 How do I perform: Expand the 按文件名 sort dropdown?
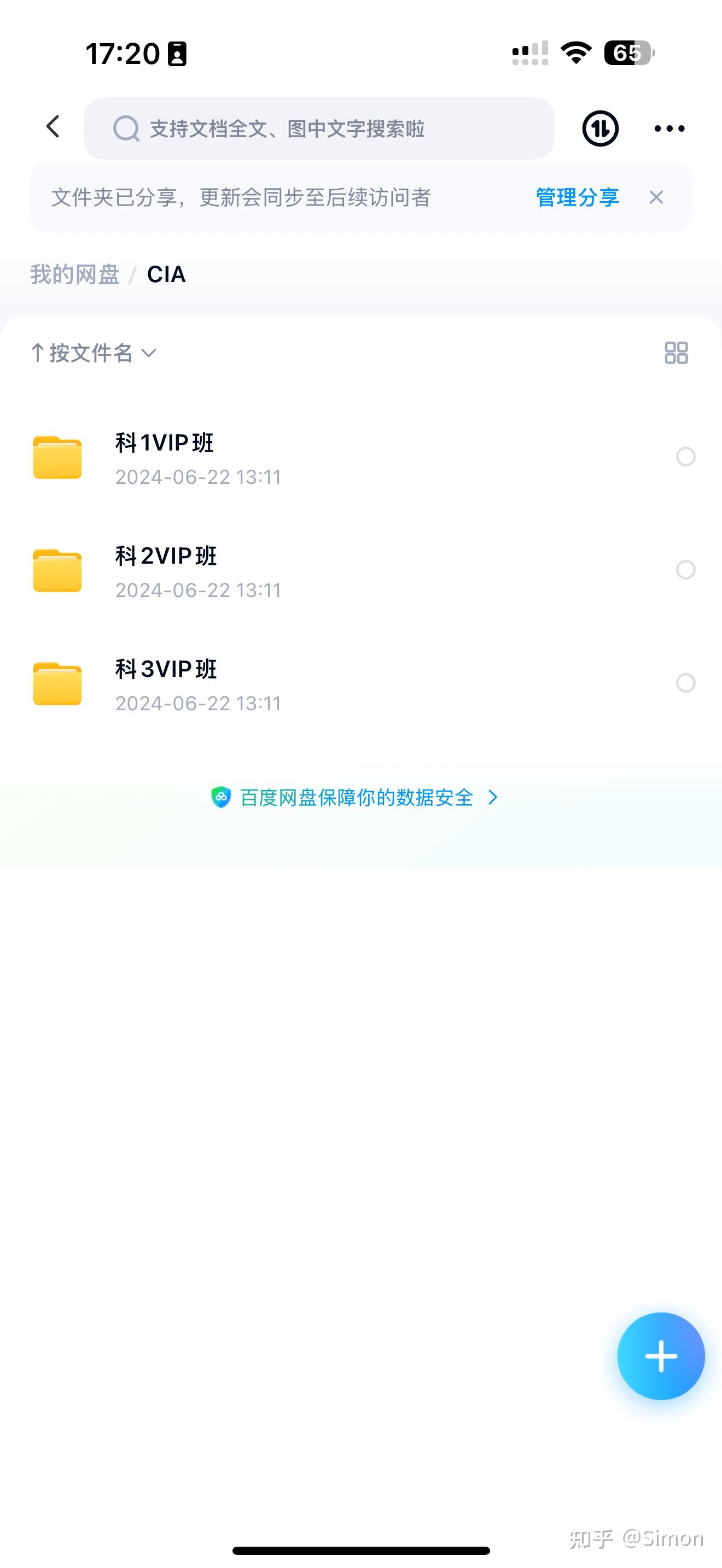click(95, 353)
